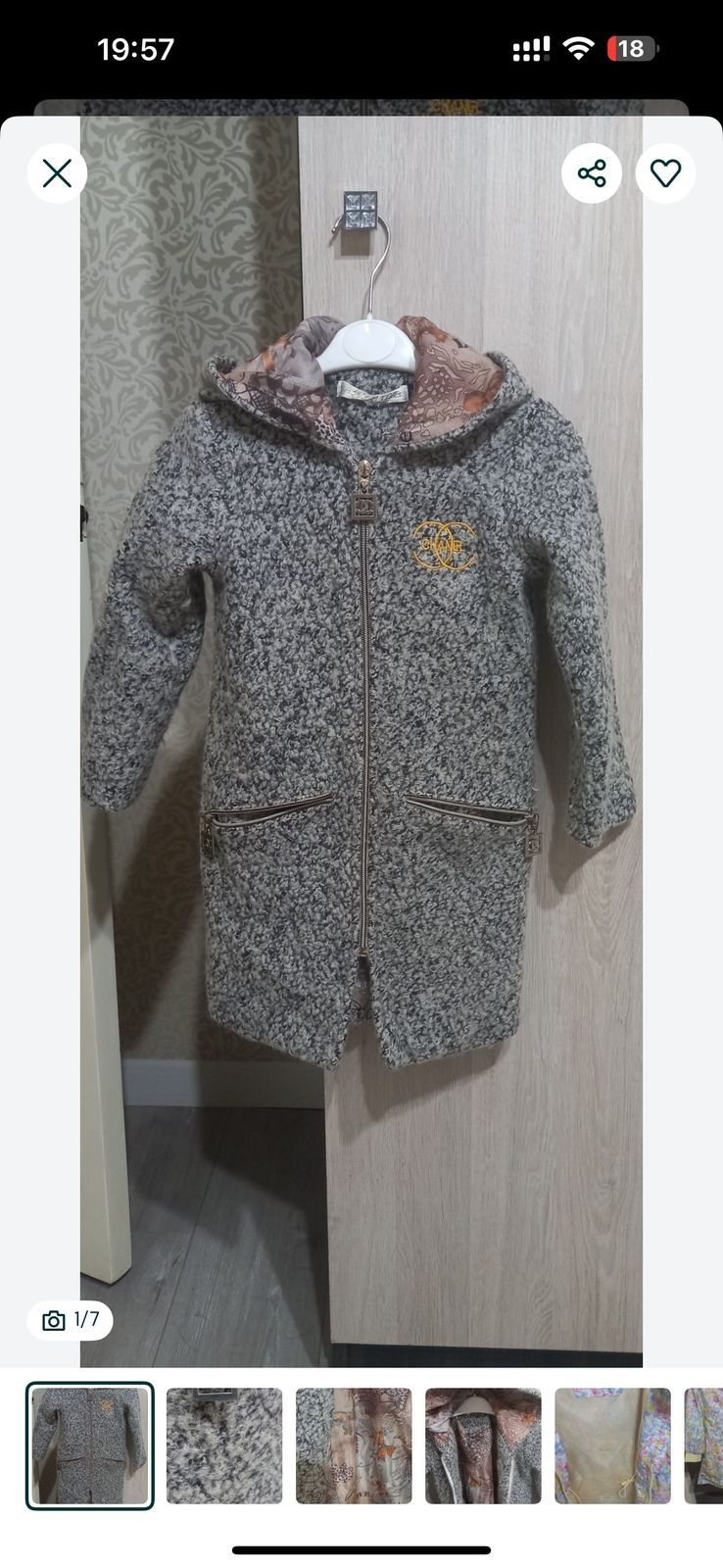
Task: Share this listing
Action: (591, 173)
